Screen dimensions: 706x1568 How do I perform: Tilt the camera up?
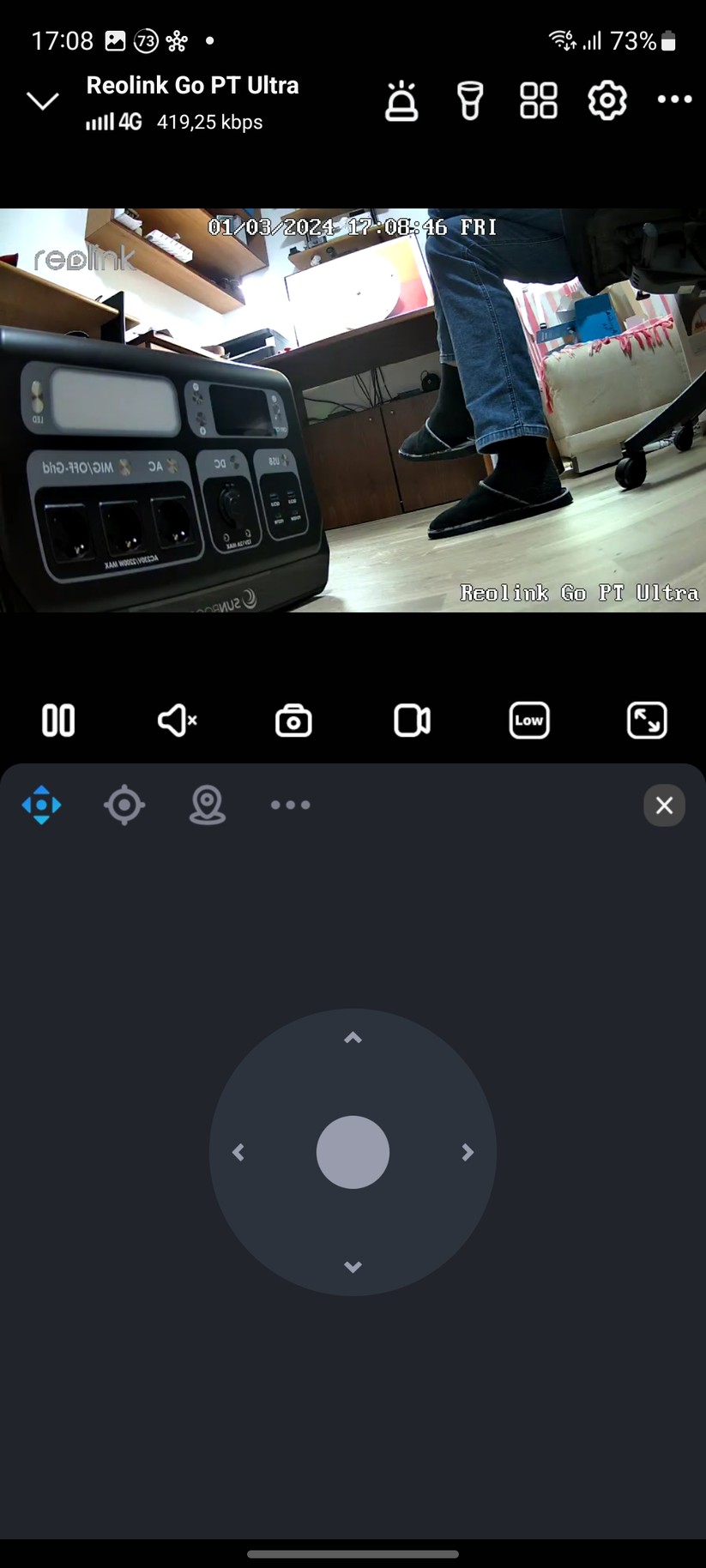[x=353, y=1039]
